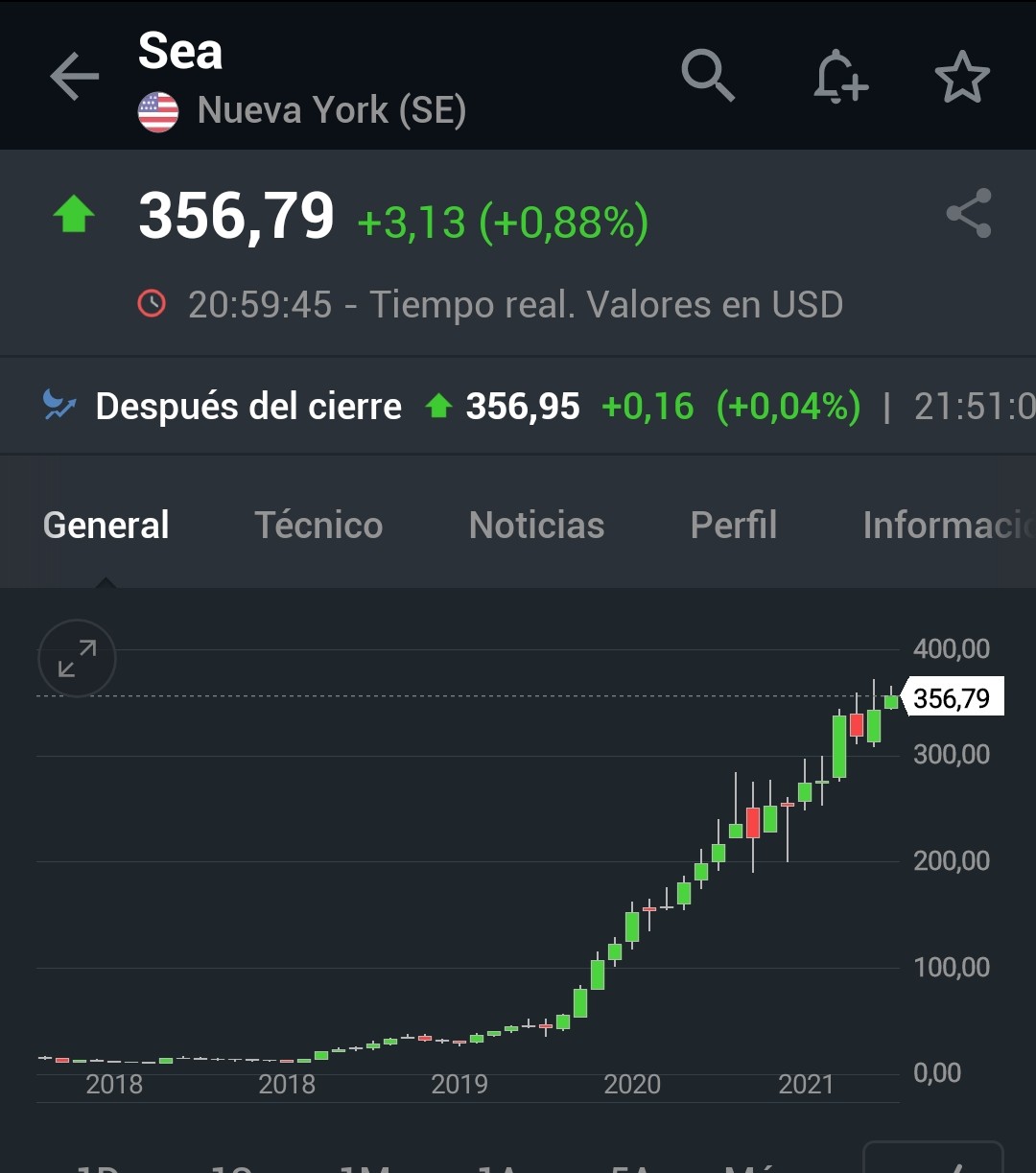Create a price alert with the bell
The width and height of the screenshot is (1036, 1173).
click(x=839, y=76)
